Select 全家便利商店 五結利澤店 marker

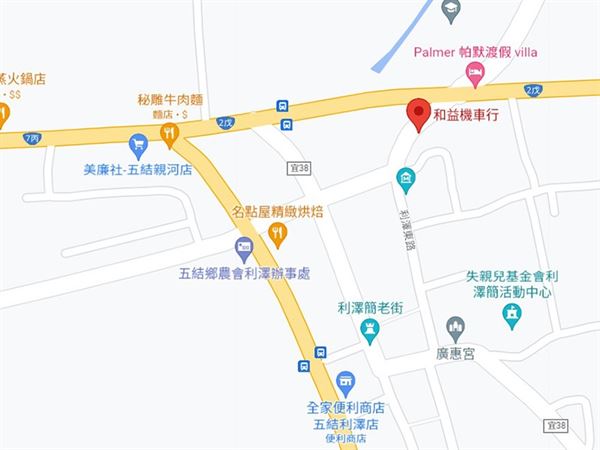(346, 382)
